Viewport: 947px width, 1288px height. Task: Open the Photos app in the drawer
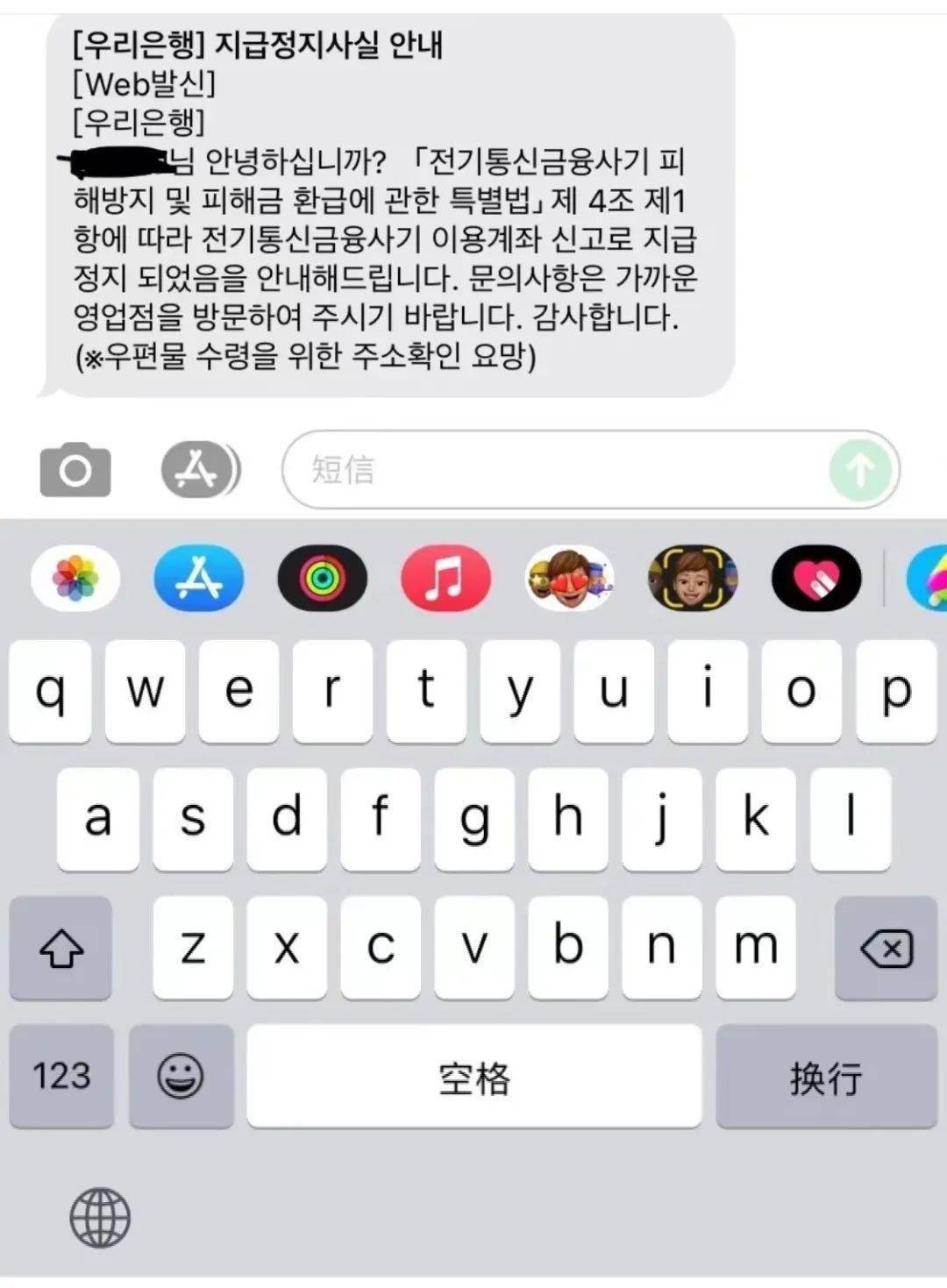pos(75,579)
